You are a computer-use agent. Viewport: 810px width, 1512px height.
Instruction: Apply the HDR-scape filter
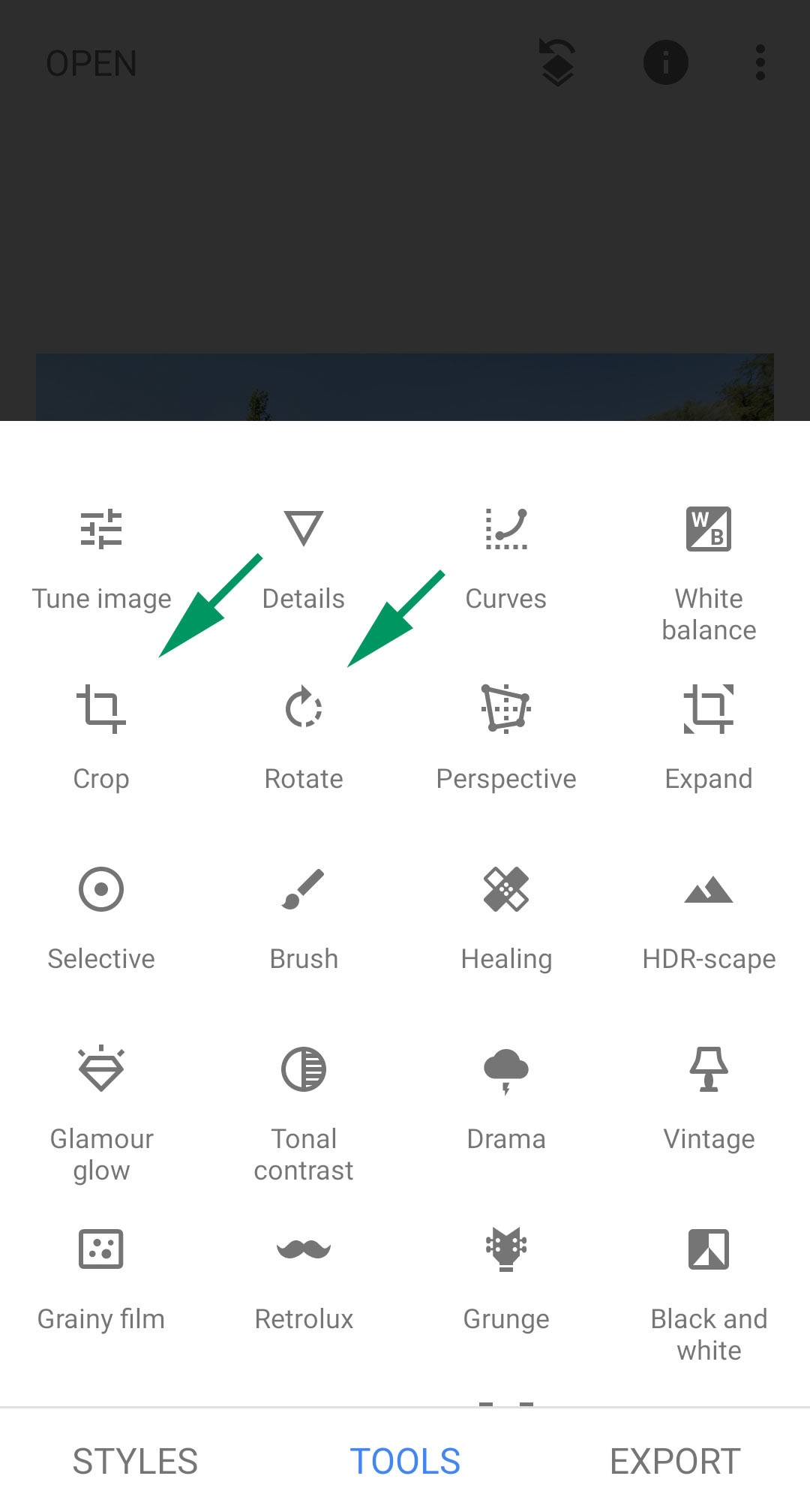(709, 917)
